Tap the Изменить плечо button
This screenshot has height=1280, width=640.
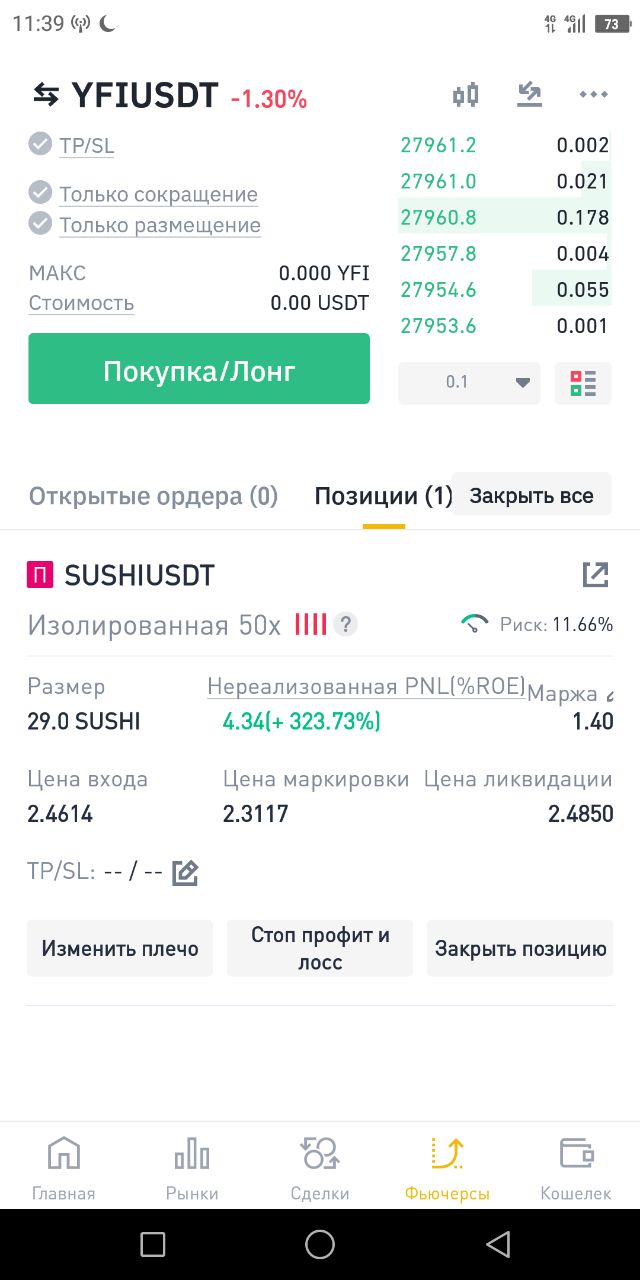pos(120,948)
